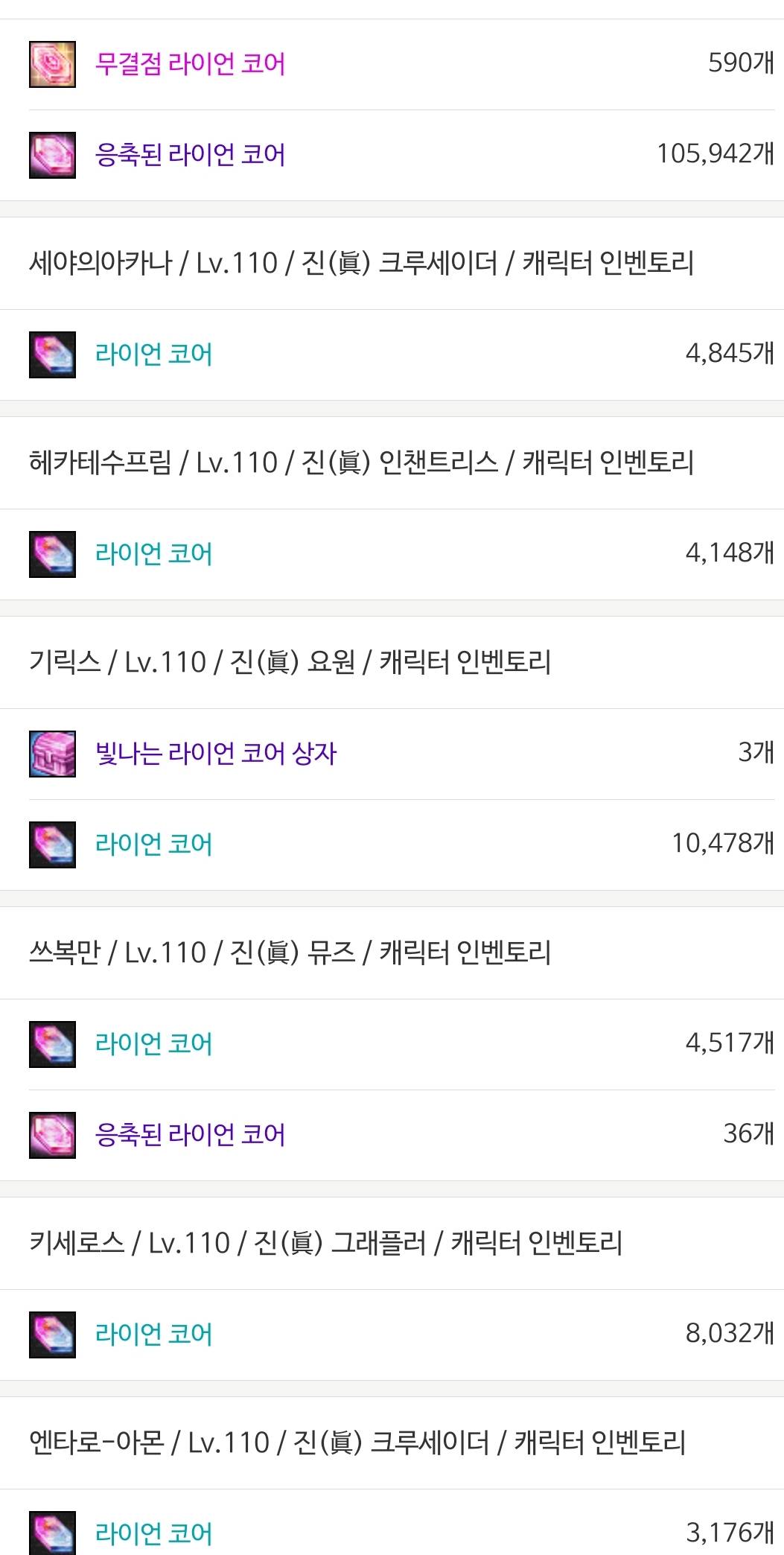Image resolution: width=784 pixels, height=1555 pixels.
Task: Open 라이언 코어 row showing 3,176개
Action: [x=392, y=1522]
